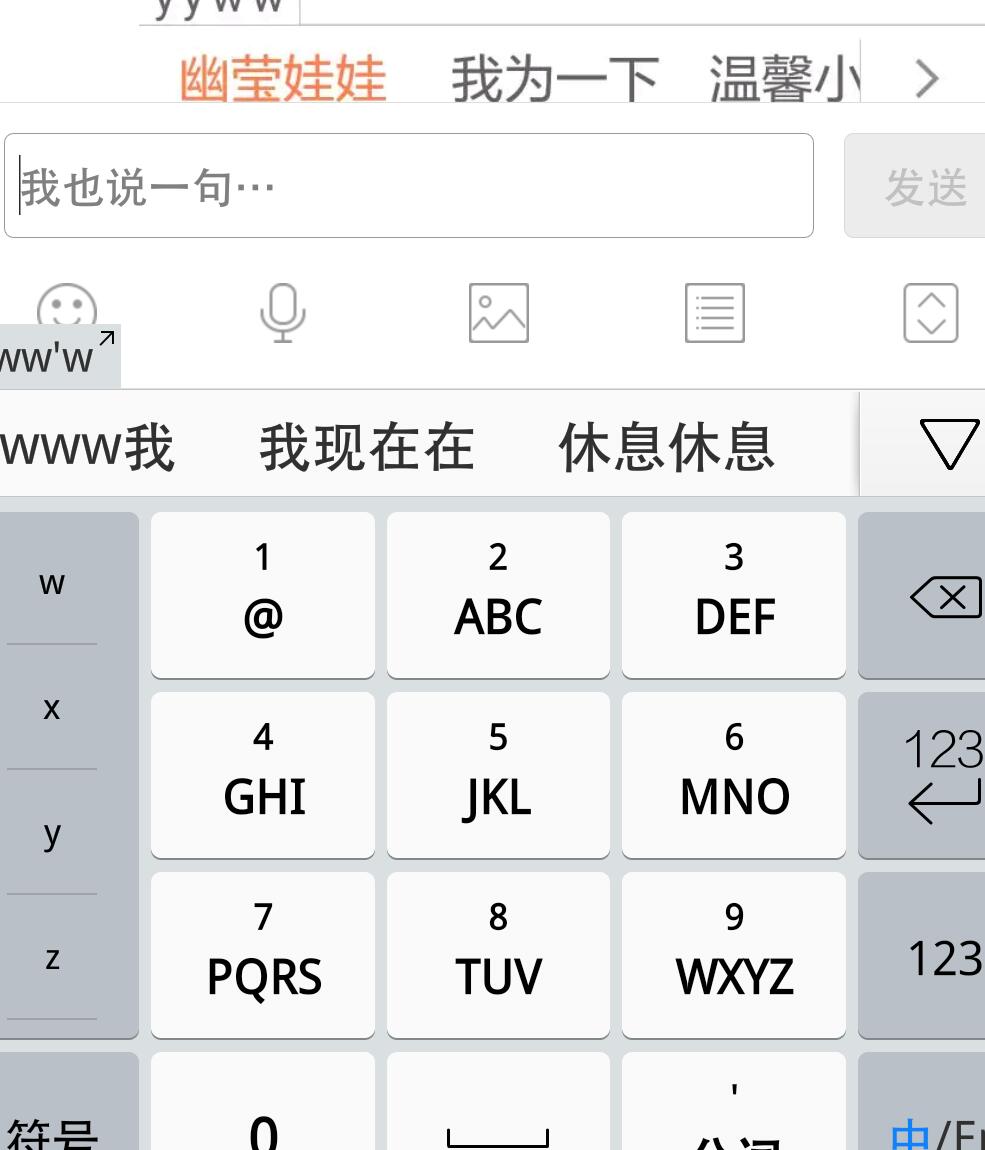Screen dimensions: 985x1150
Task: Choose candidate 休息休息
Action: click(666, 446)
